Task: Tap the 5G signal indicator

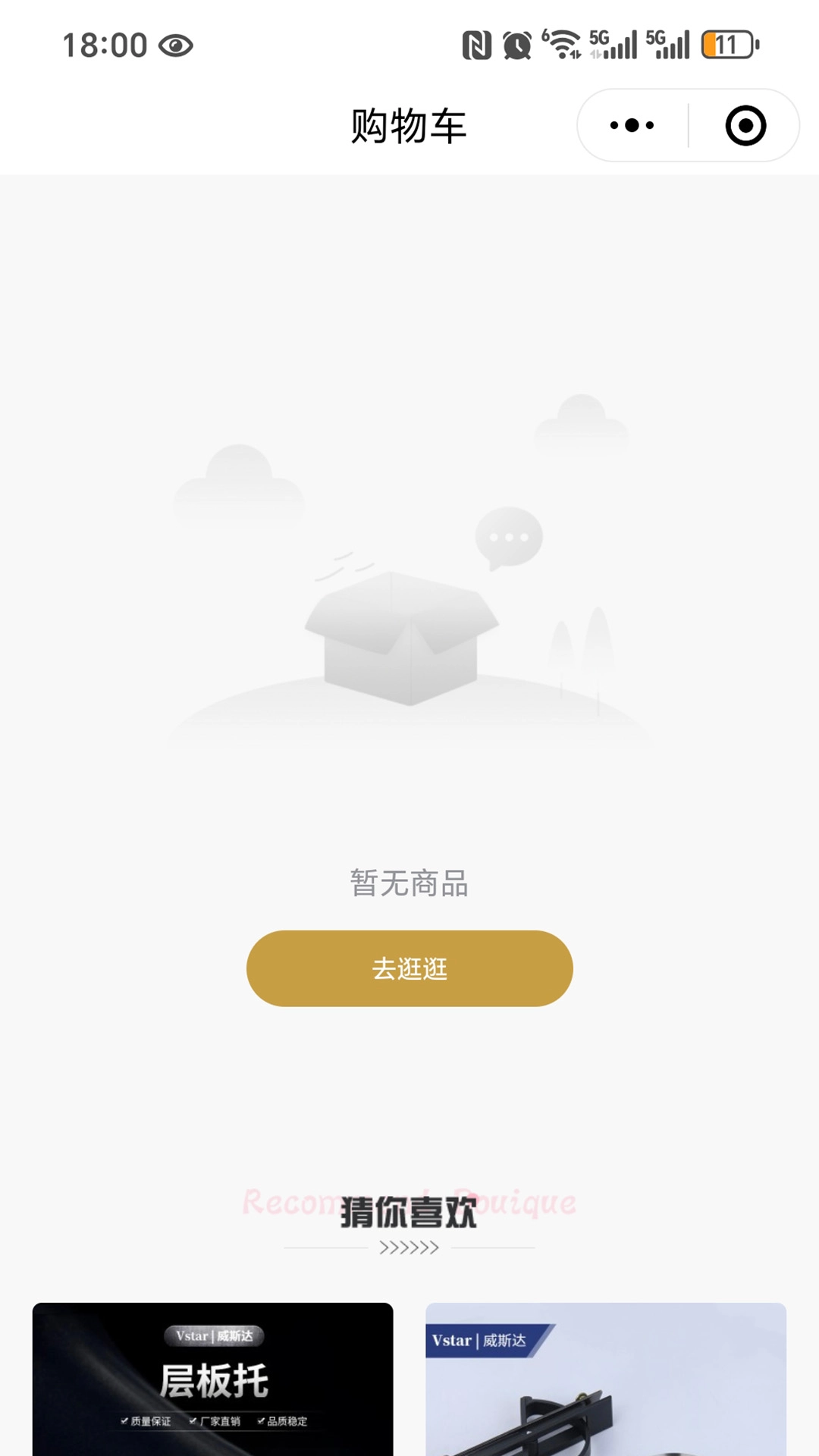Action: tap(614, 45)
